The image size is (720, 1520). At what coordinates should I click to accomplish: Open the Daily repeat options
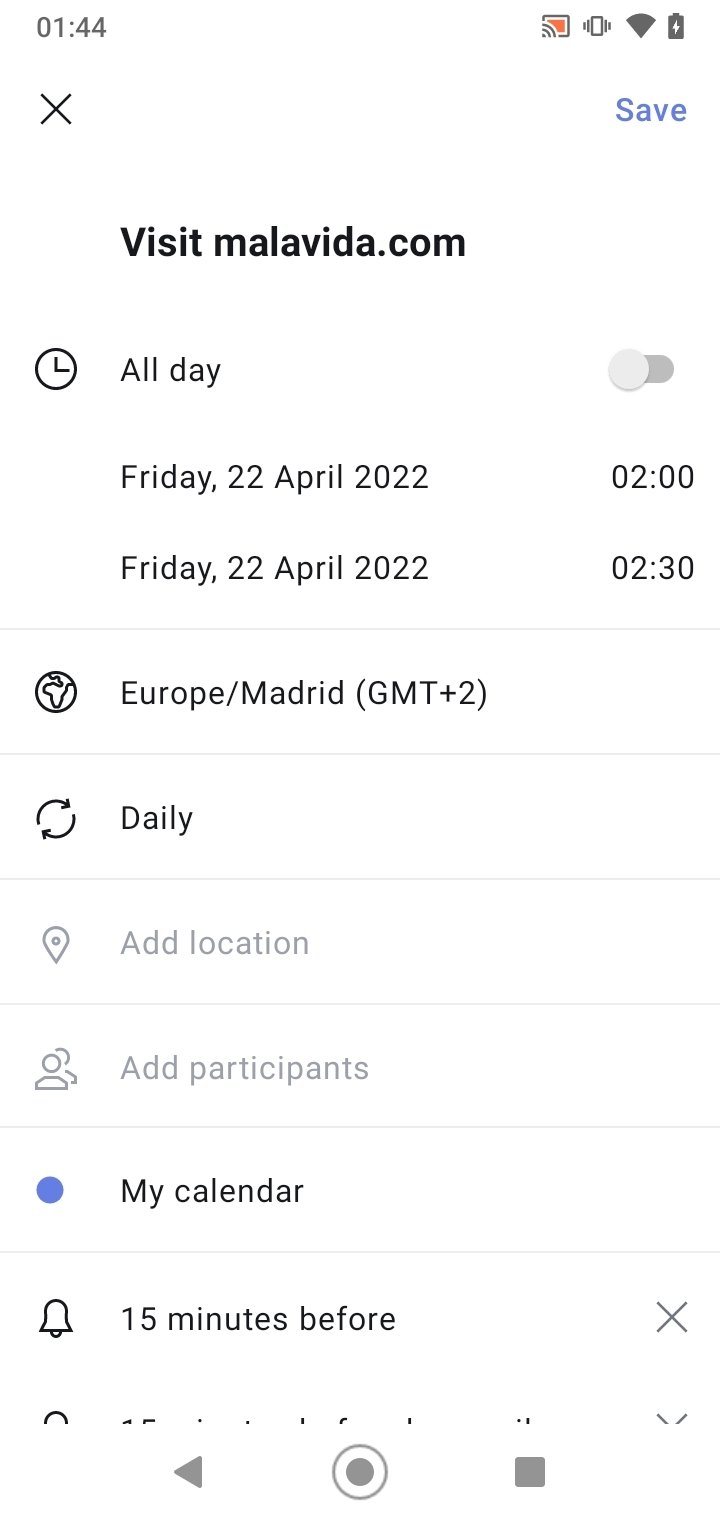[360, 818]
